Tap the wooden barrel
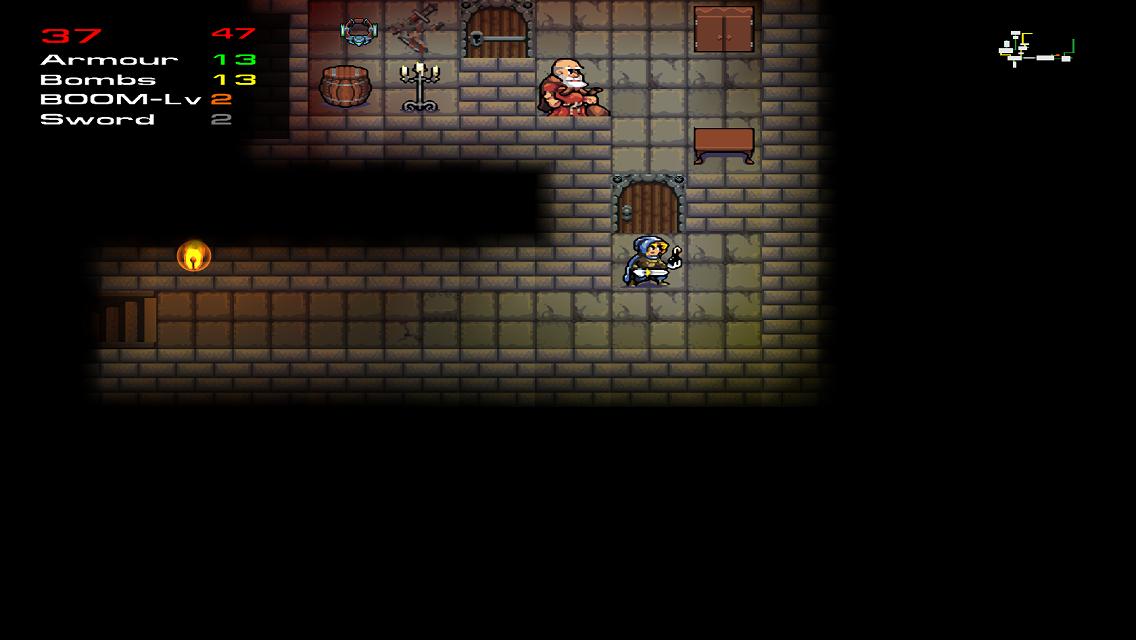 pyautogui.click(x=345, y=87)
